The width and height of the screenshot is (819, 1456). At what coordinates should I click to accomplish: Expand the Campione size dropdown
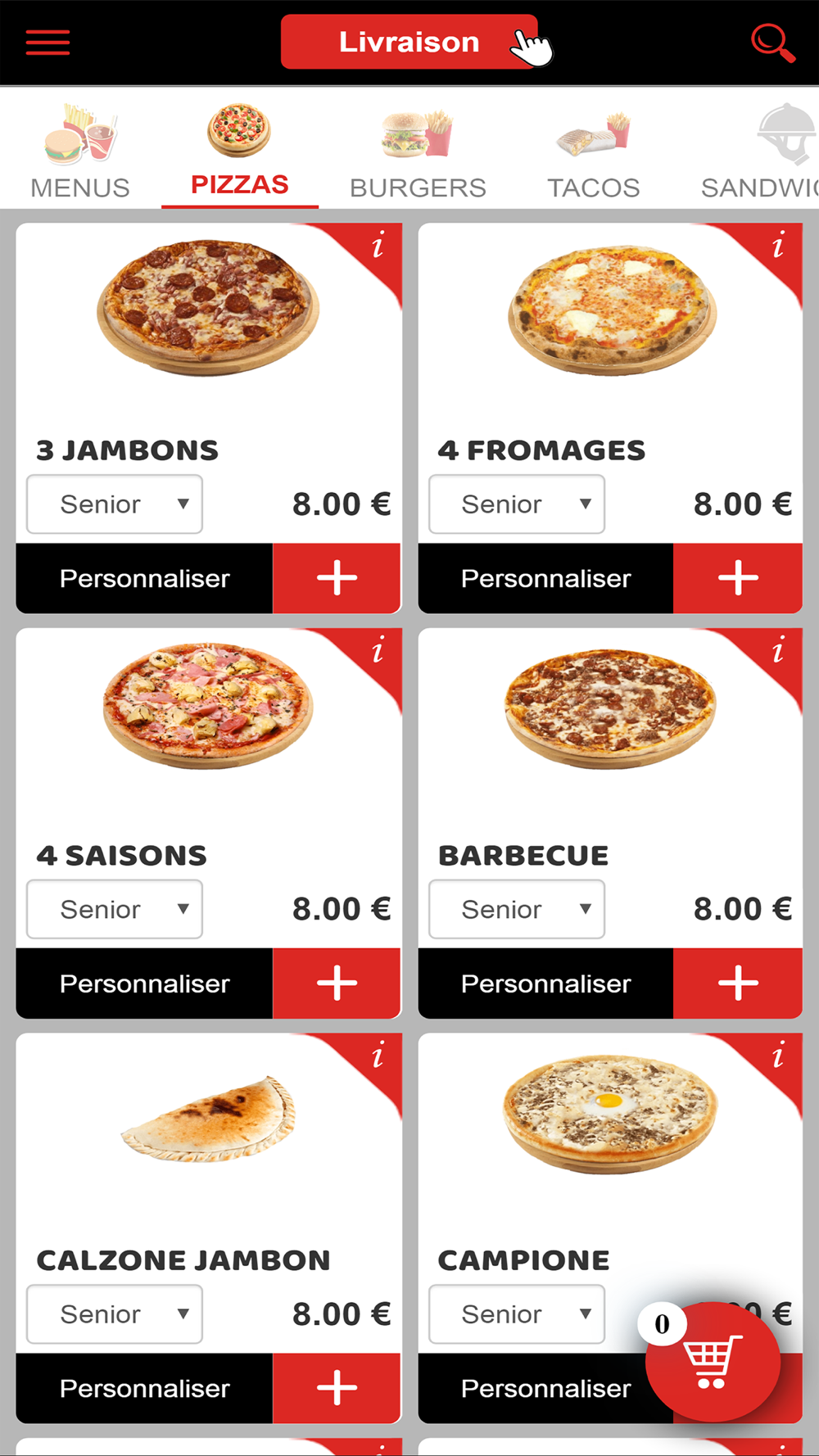tap(517, 1314)
